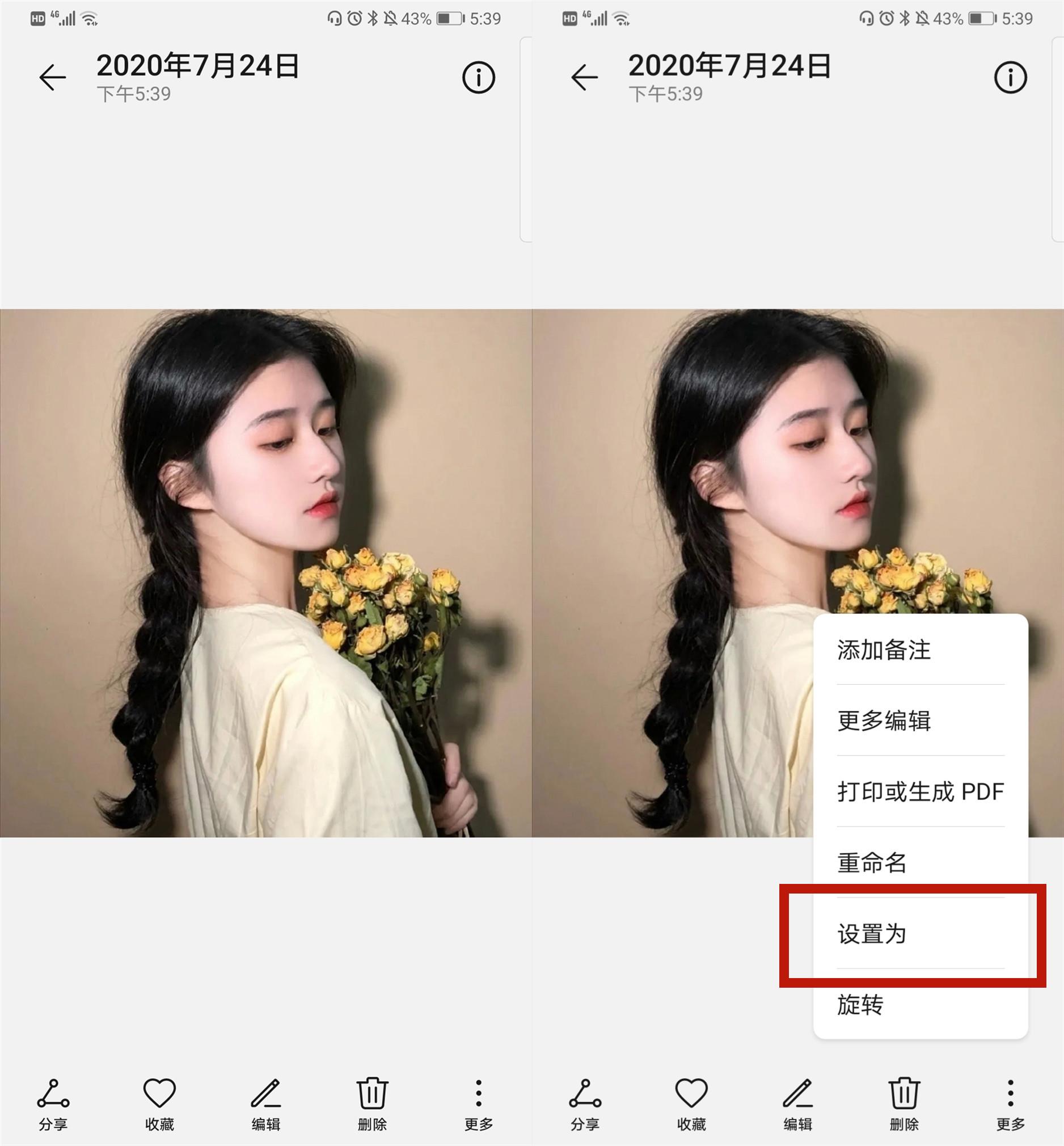Select the 设置为 menu option
1064x1146 pixels.
pos(872,933)
